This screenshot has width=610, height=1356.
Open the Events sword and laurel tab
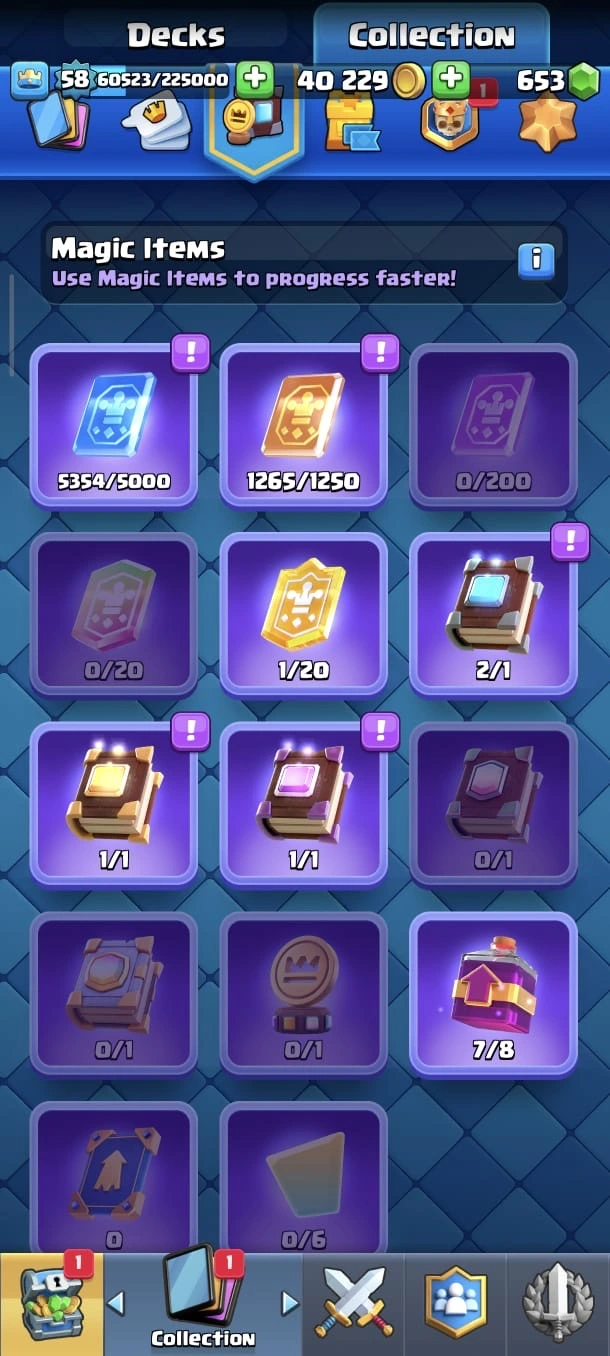pyautogui.click(x=558, y=1305)
